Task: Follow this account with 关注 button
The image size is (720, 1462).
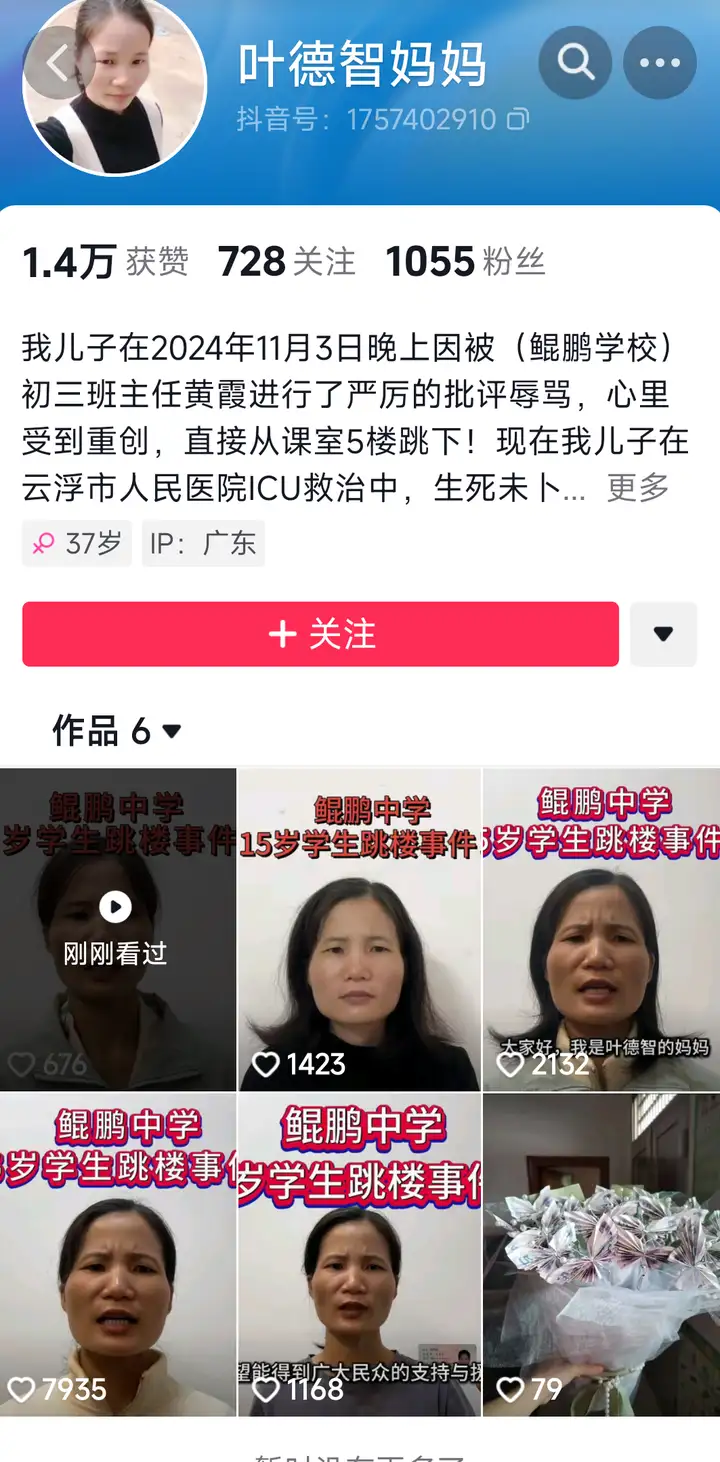Action: [x=320, y=634]
